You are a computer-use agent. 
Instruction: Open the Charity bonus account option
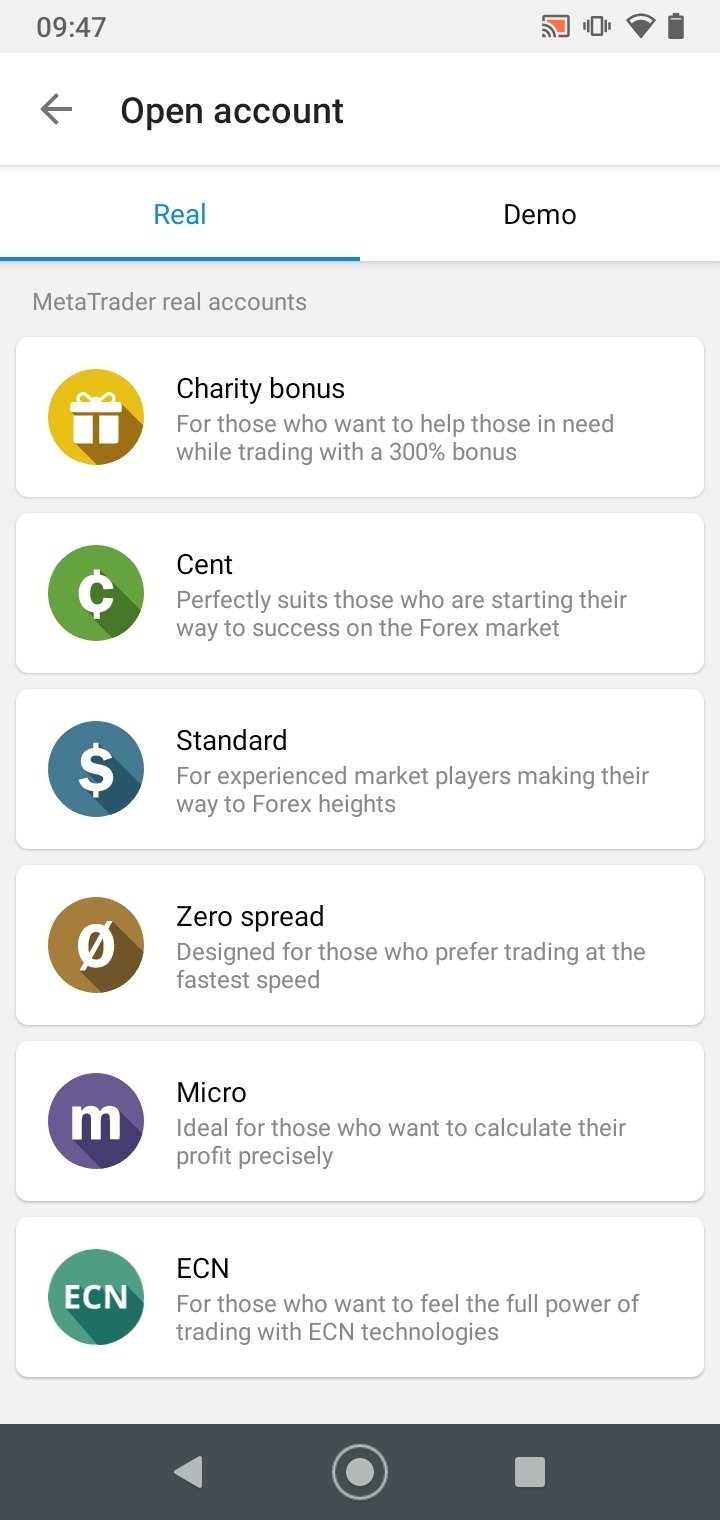click(360, 417)
